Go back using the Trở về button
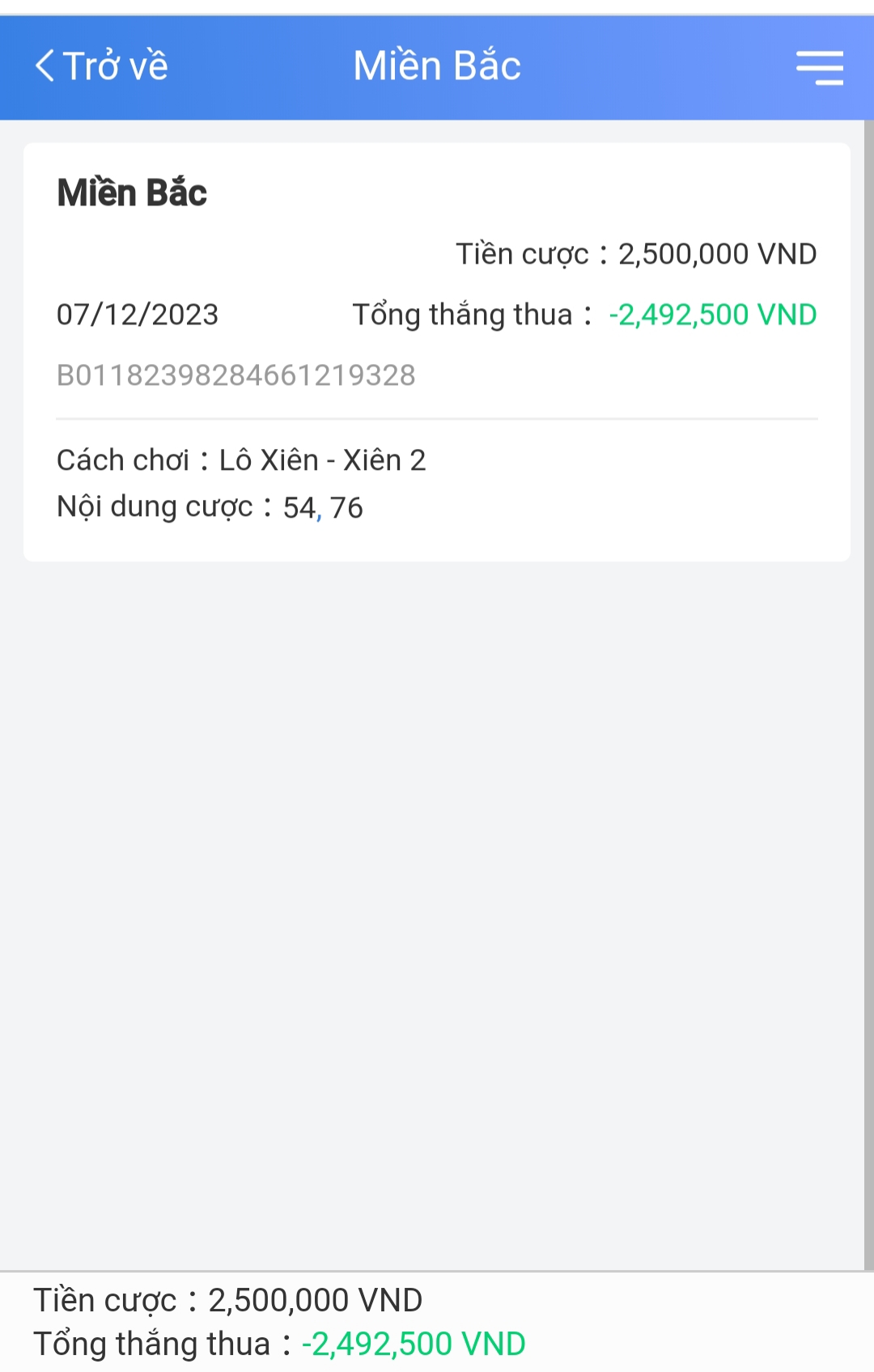 tap(101, 66)
